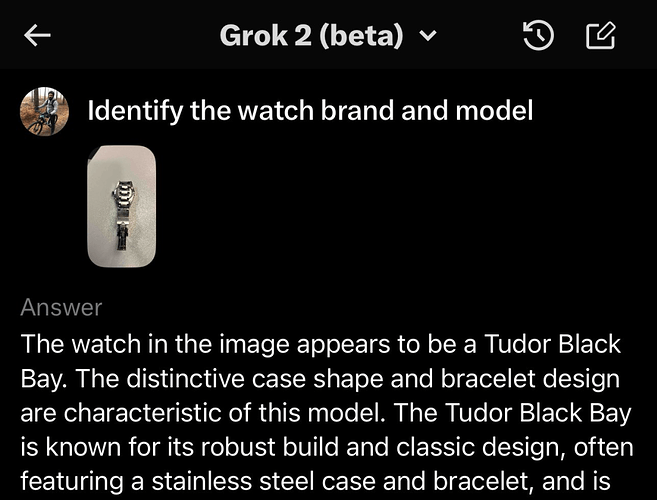Open the Grok 2 (beta) model dropdown
Image resolution: width=657 pixels, height=500 pixels.
click(328, 36)
